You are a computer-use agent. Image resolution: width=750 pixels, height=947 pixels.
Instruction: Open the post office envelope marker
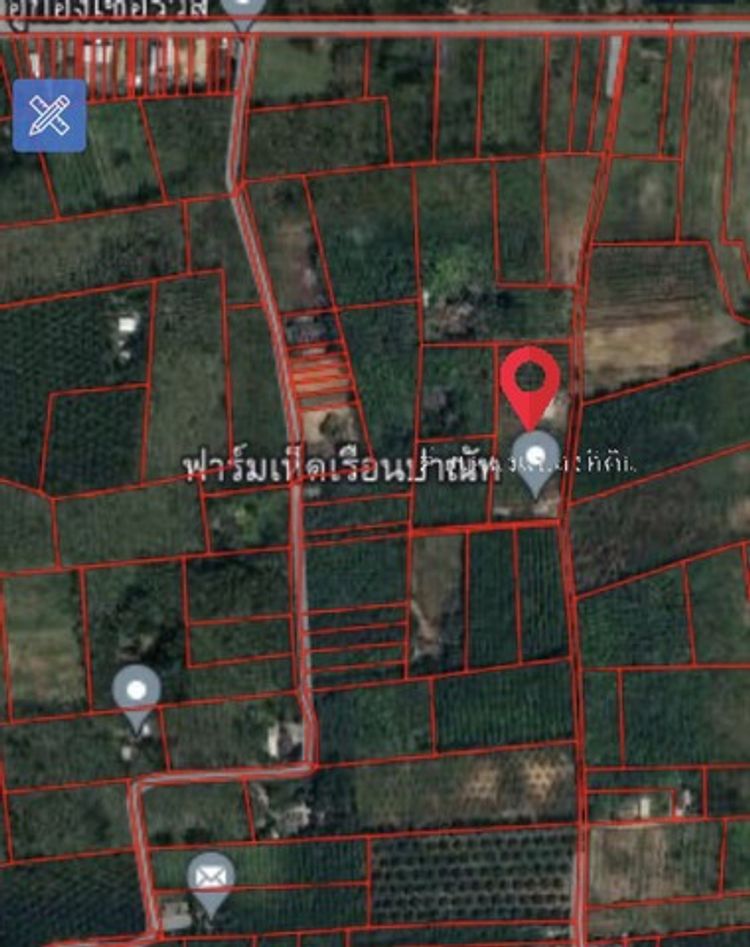(x=211, y=880)
